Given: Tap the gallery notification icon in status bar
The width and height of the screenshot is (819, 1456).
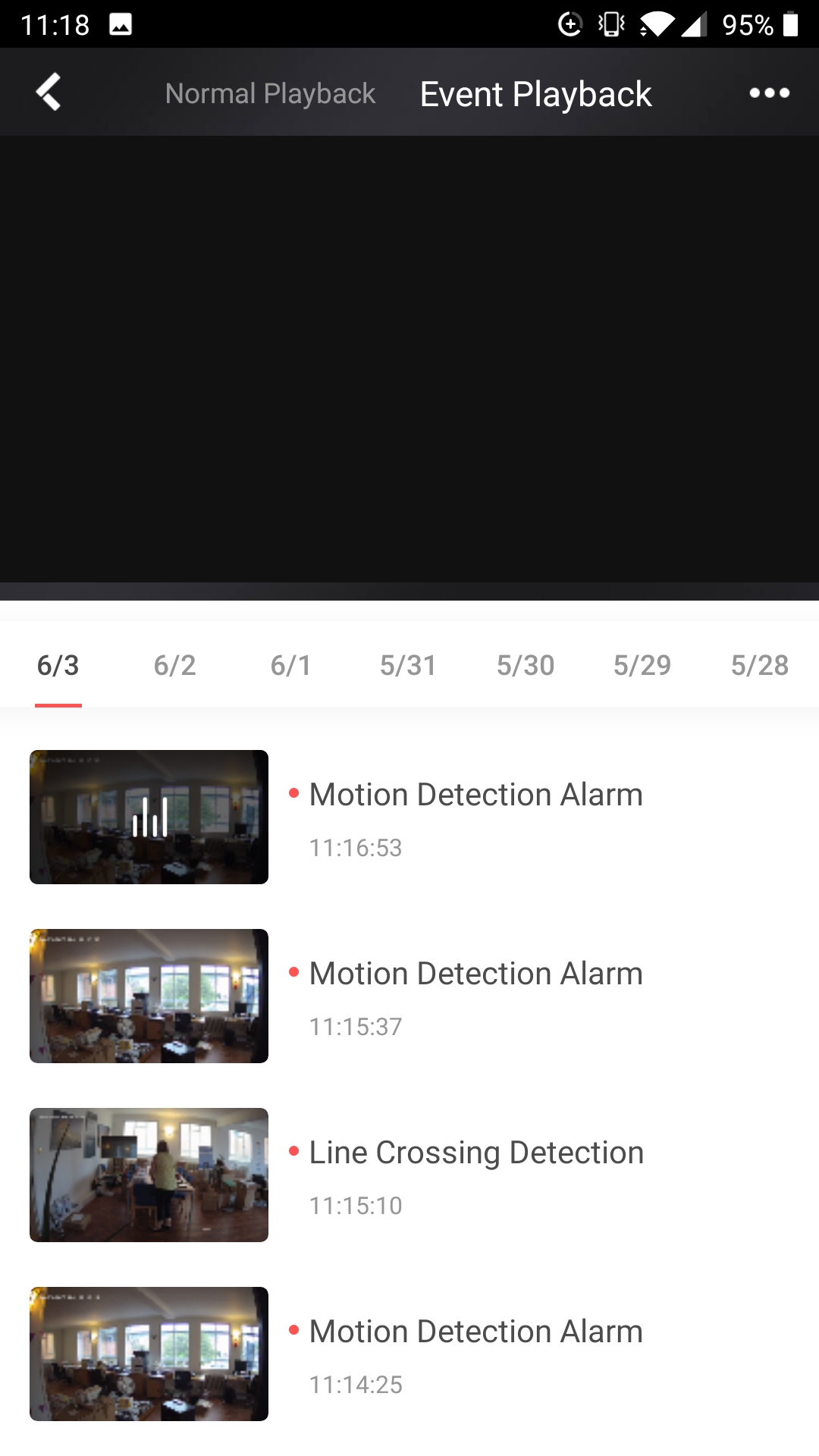Looking at the screenshot, I should click(x=121, y=23).
